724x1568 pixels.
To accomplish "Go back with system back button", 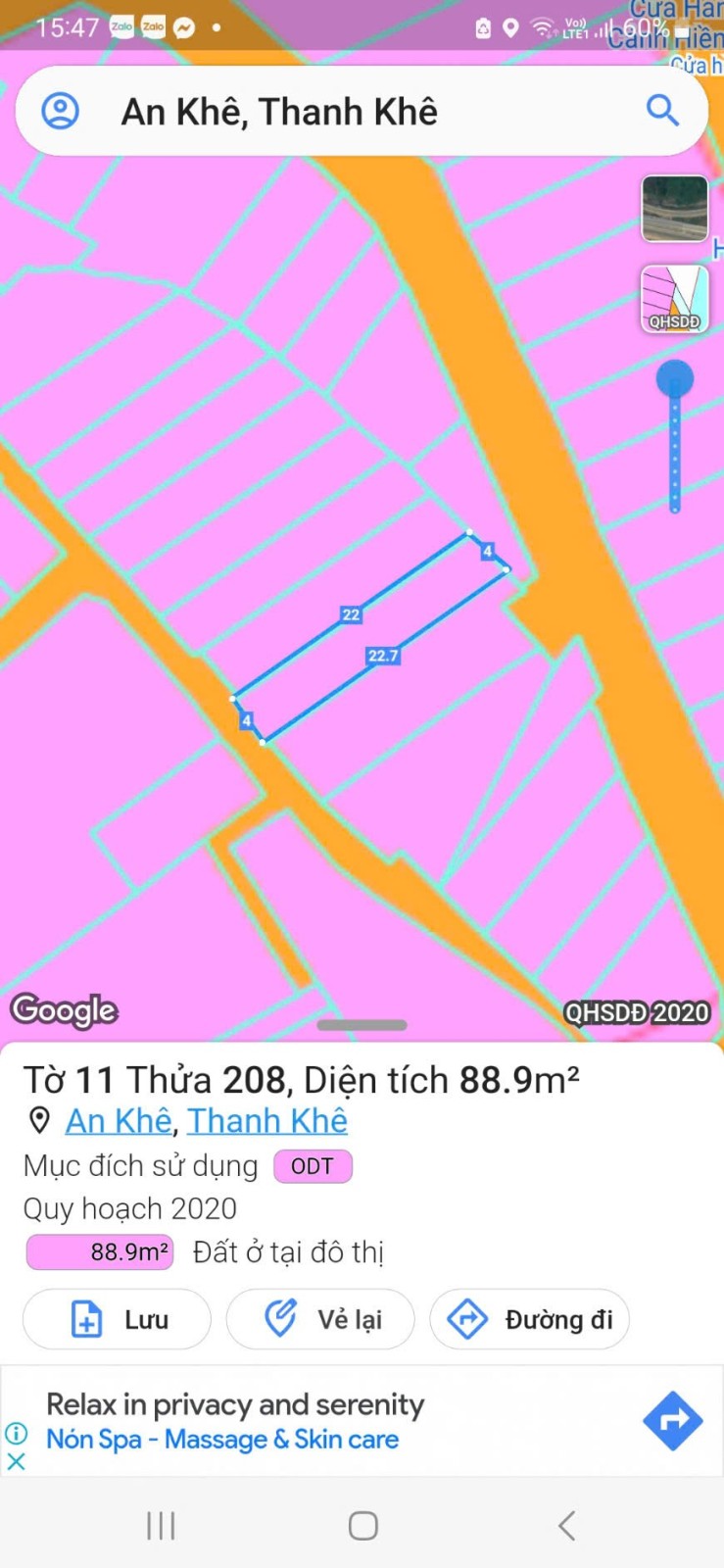I will point(565,1525).
